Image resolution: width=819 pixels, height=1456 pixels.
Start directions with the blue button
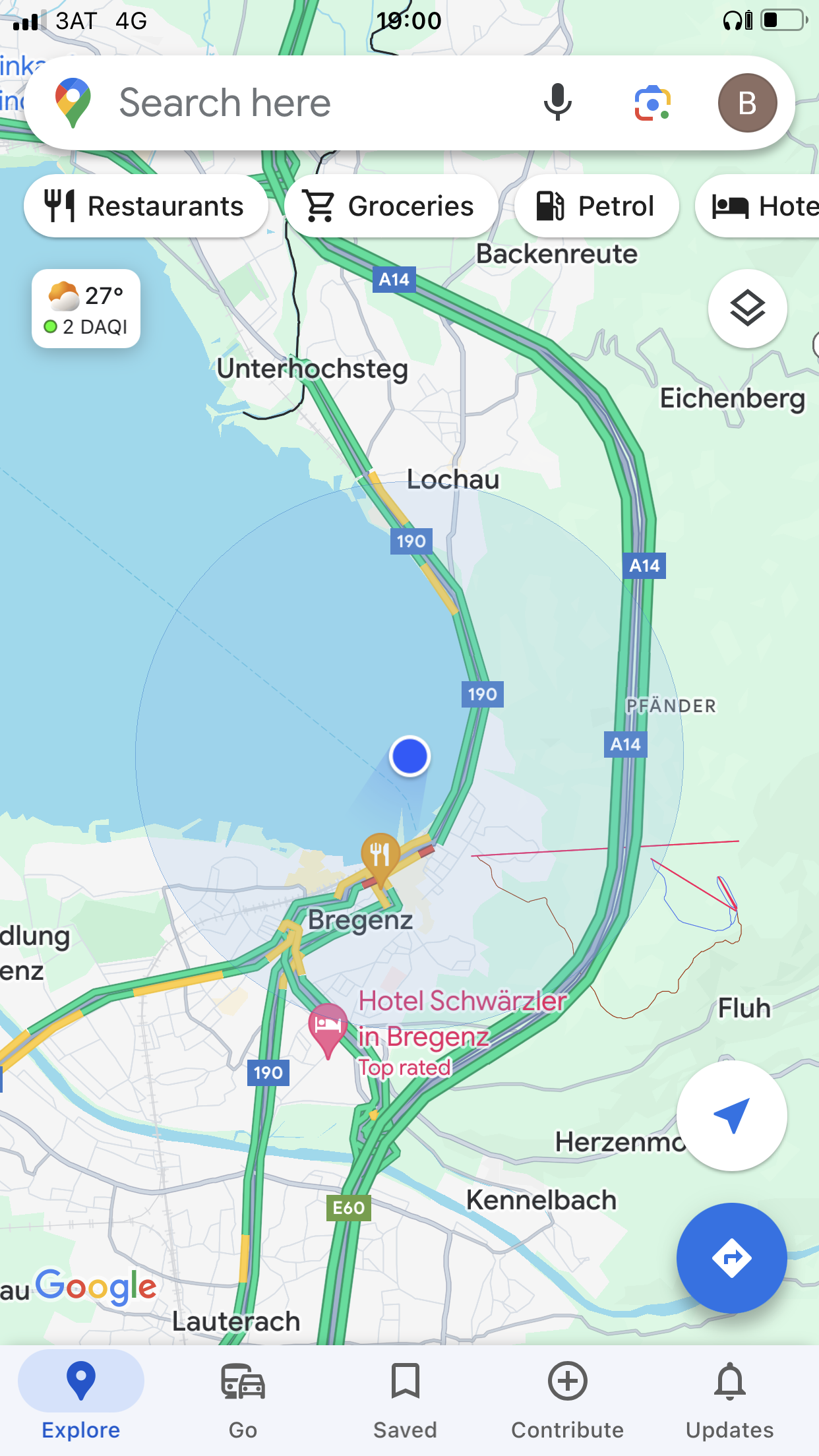731,1258
